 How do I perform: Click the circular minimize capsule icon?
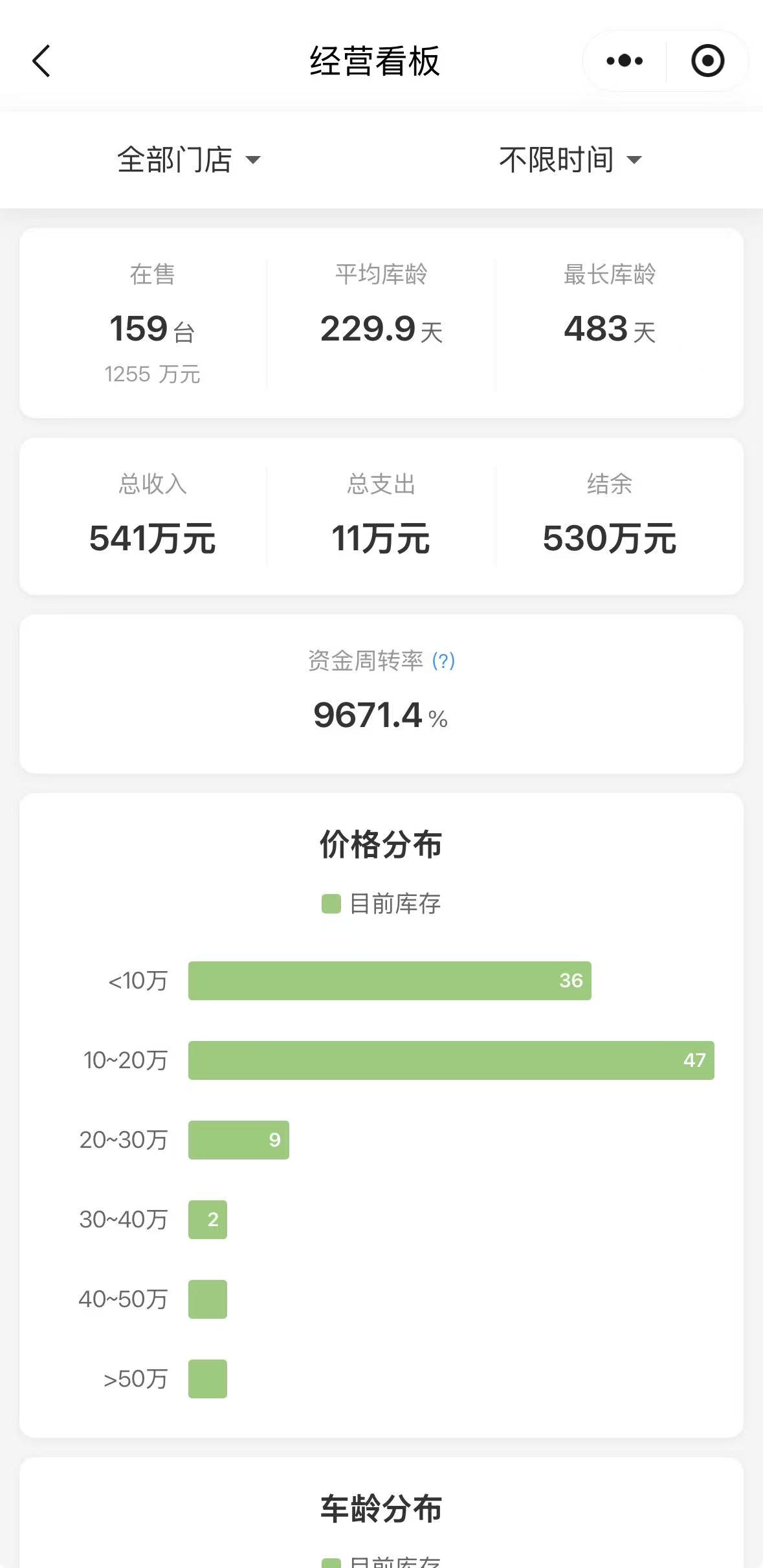[x=707, y=61]
